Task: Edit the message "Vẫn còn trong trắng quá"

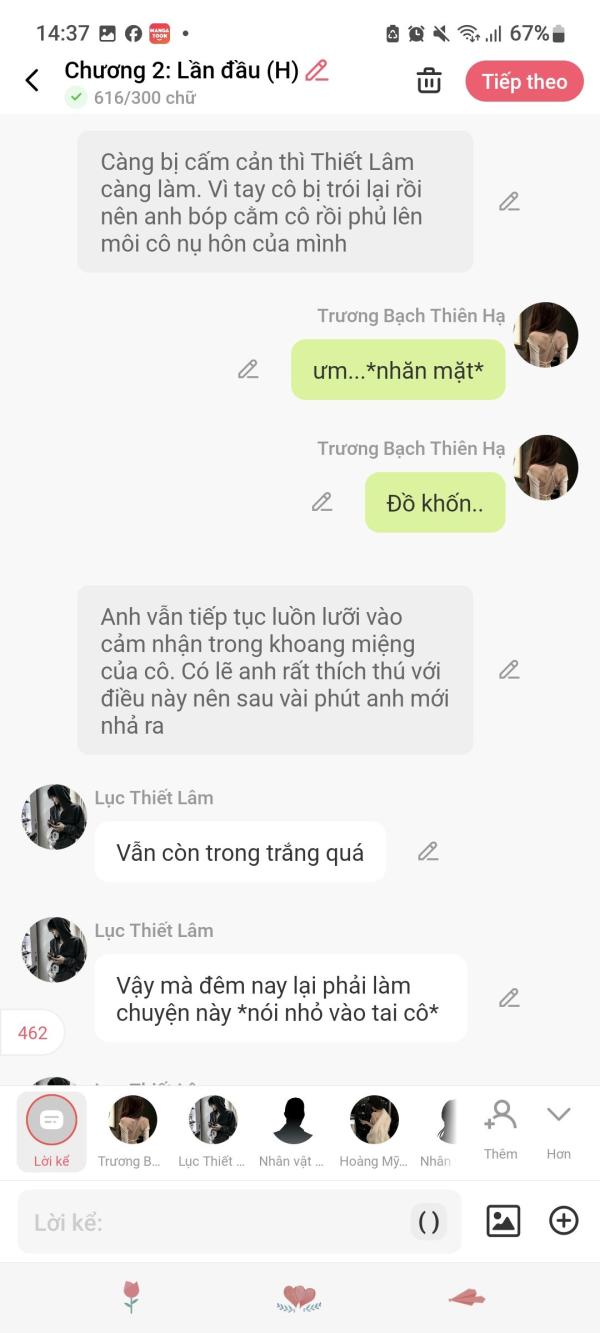Action: pos(428,852)
